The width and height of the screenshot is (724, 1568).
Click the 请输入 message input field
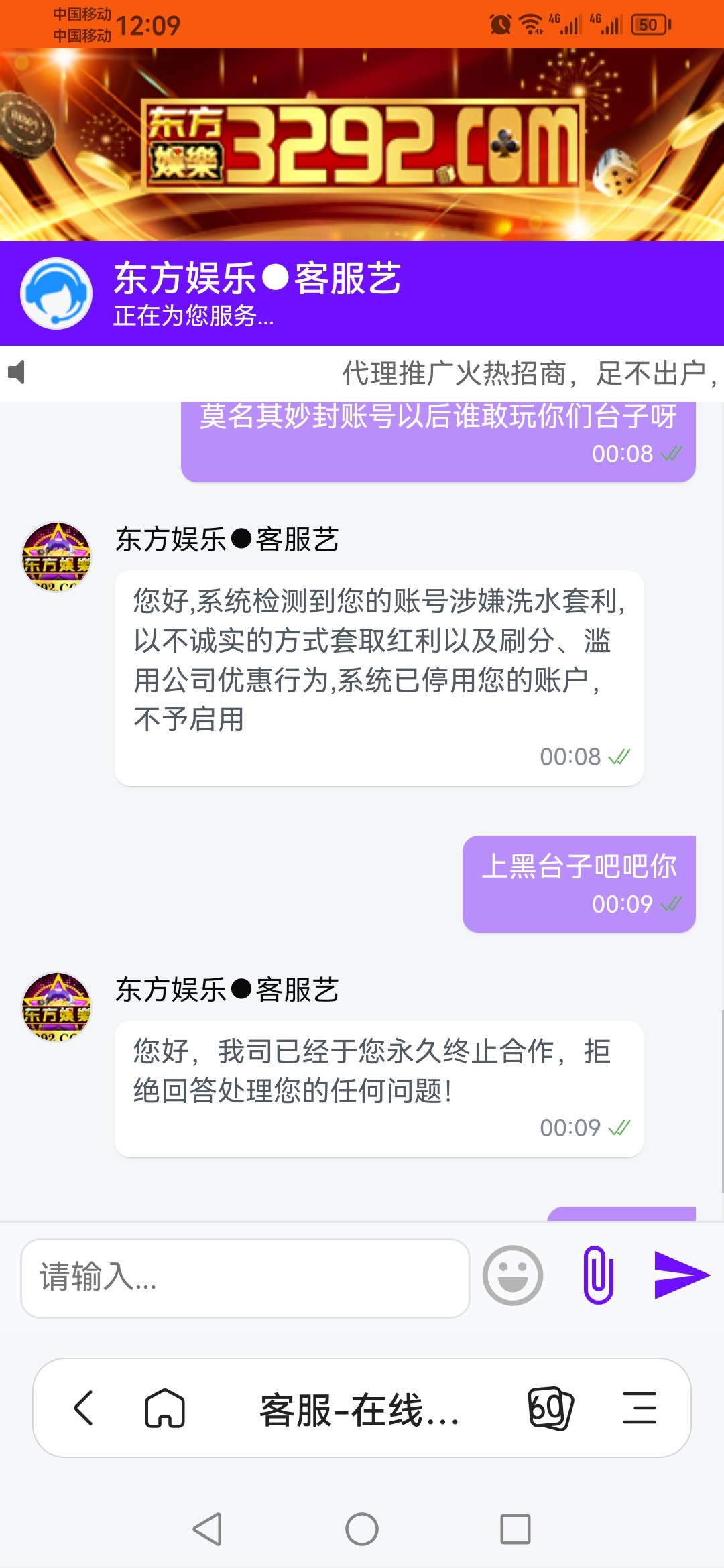click(245, 1275)
